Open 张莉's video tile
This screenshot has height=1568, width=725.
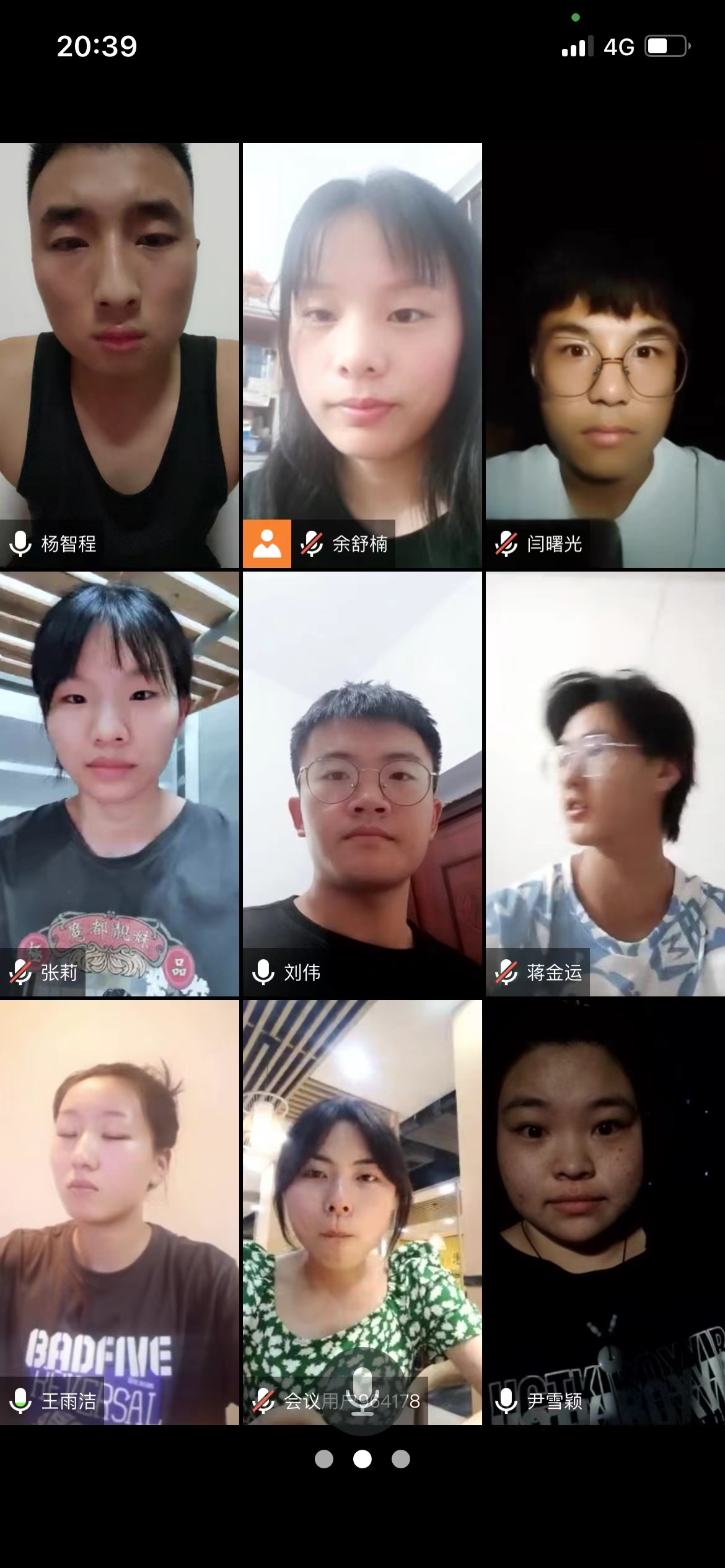click(x=119, y=783)
